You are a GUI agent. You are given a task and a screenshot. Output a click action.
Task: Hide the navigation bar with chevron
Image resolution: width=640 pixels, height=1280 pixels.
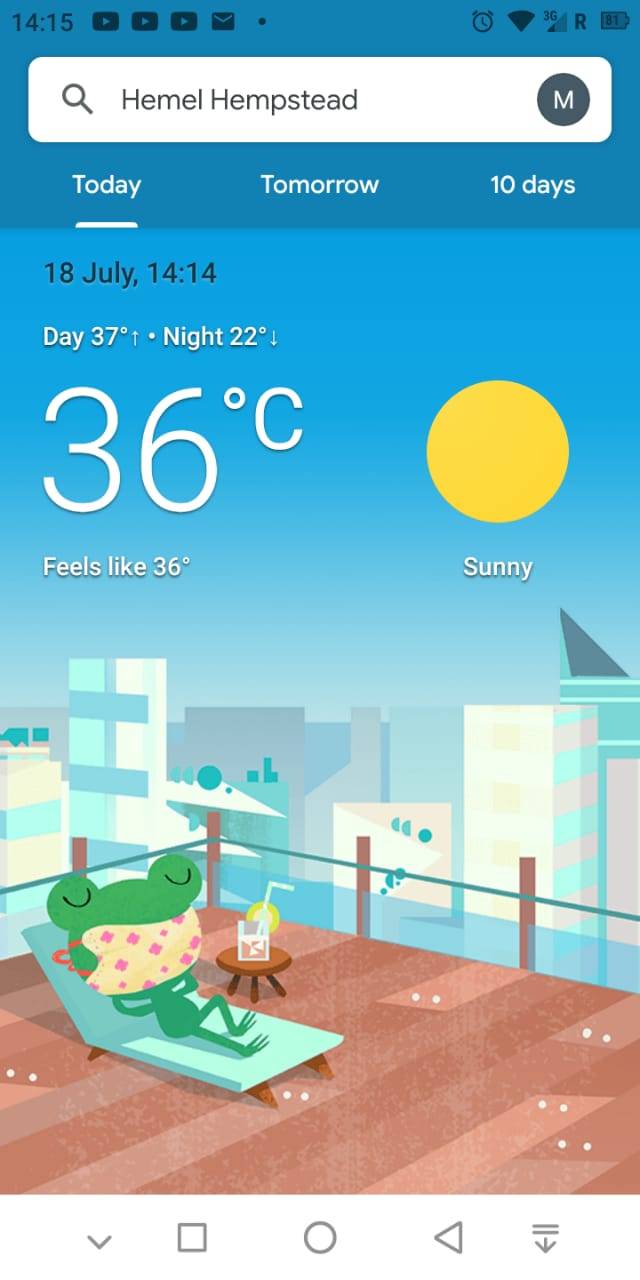tap(98, 1241)
